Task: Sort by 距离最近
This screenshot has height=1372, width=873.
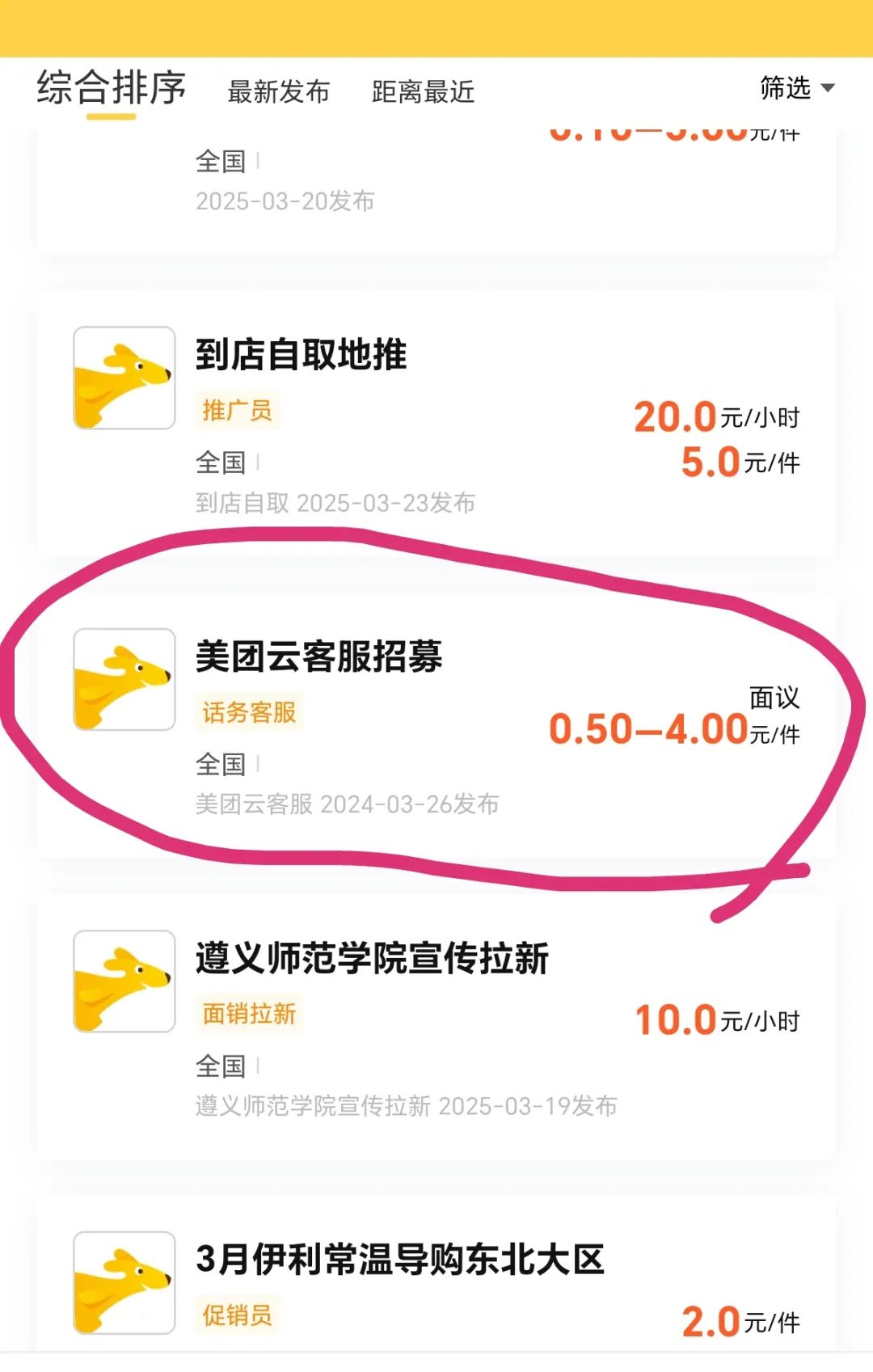Action: pyautogui.click(x=423, y=92)
